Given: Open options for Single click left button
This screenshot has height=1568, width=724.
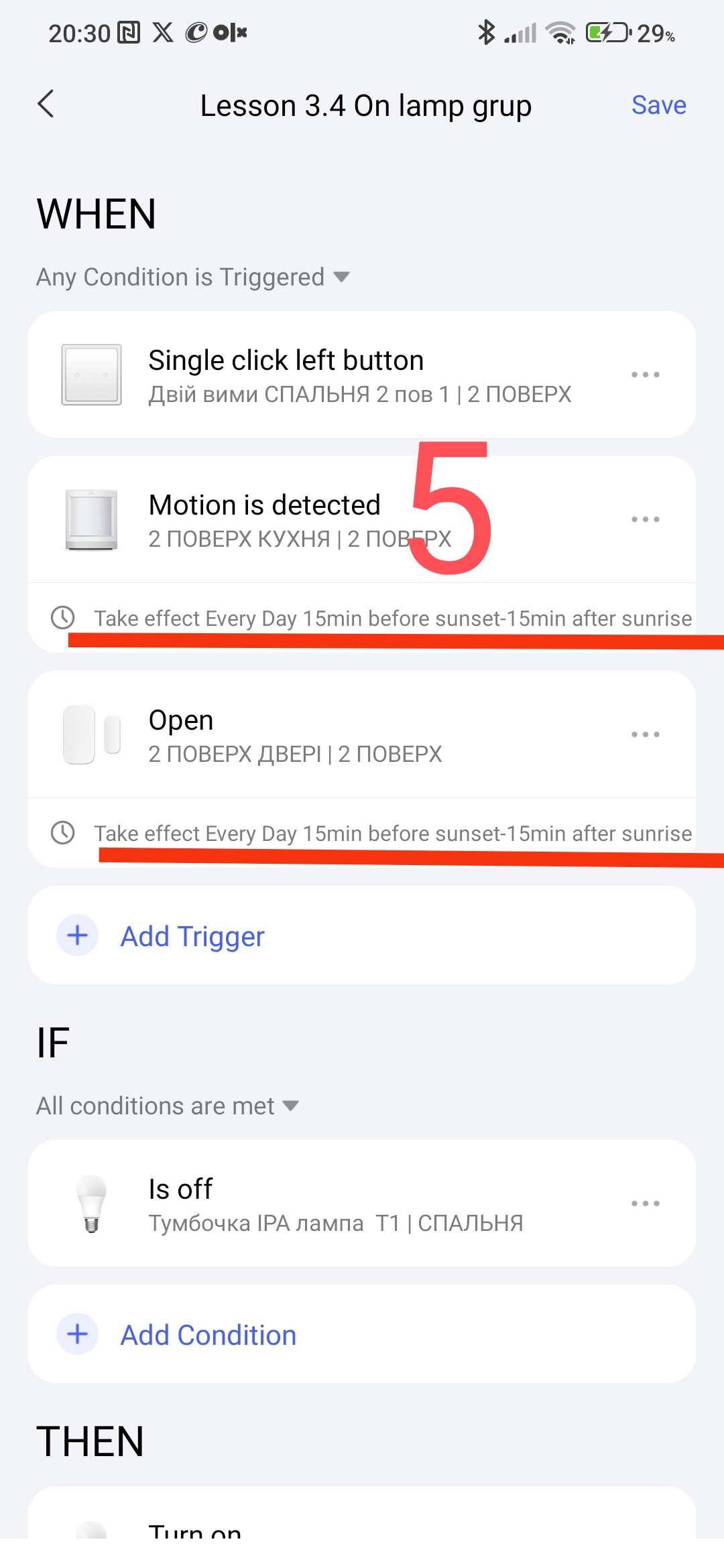Looking at the screenshot, I should (x=645, y=375).
